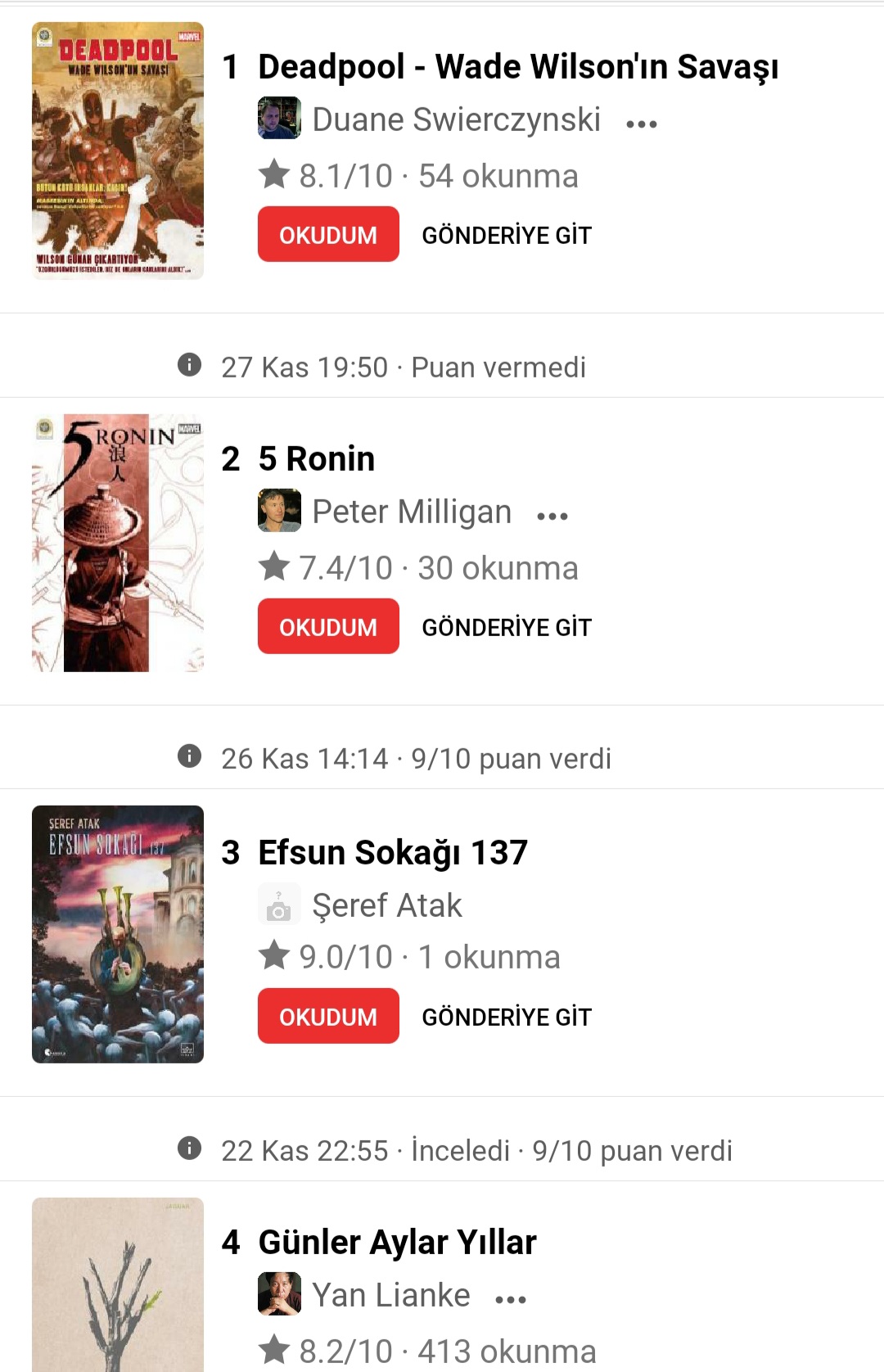
Task: Open the Deadpool - Wade Wilson'ın Savaşı title
Action: (x=517, y=67)
